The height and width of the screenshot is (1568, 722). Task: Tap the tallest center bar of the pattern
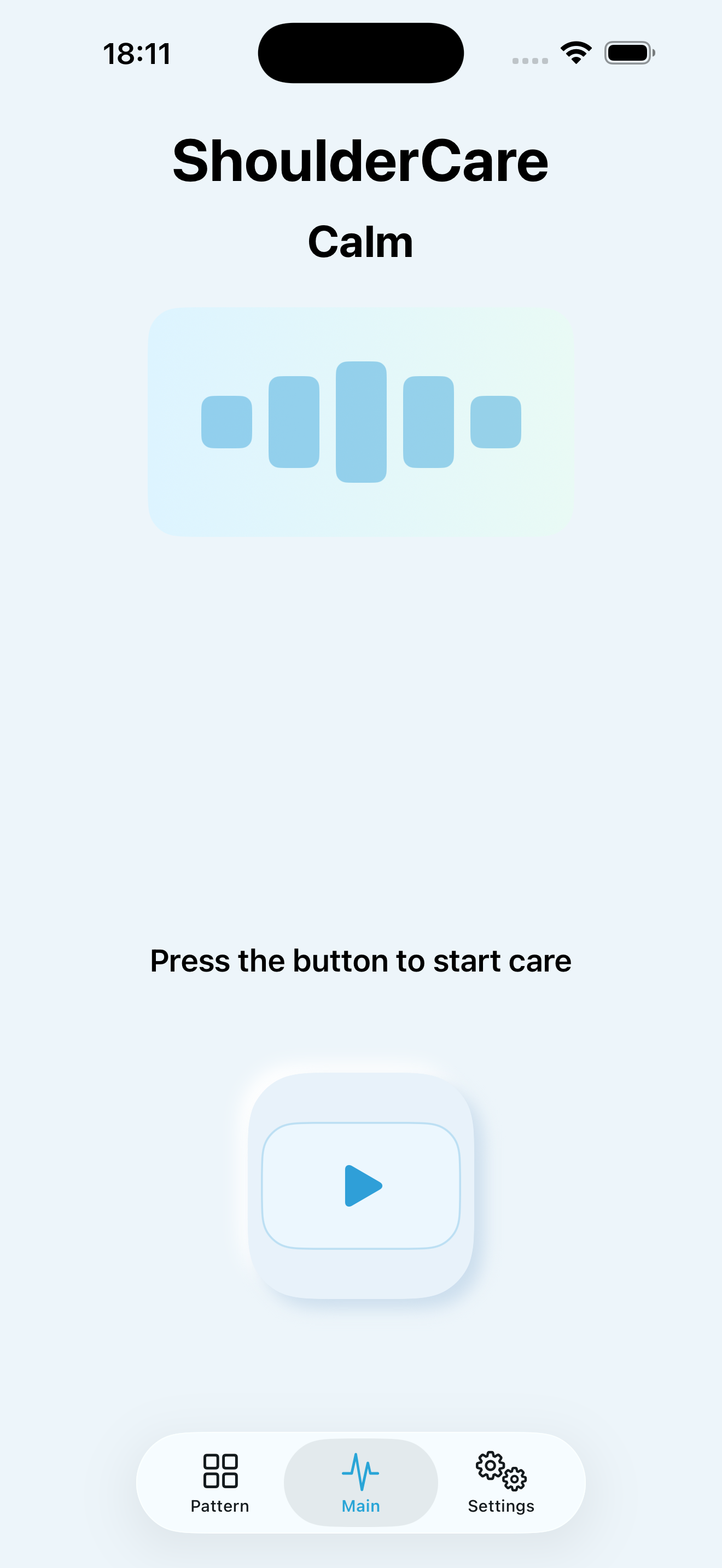(x=360, y=423)
